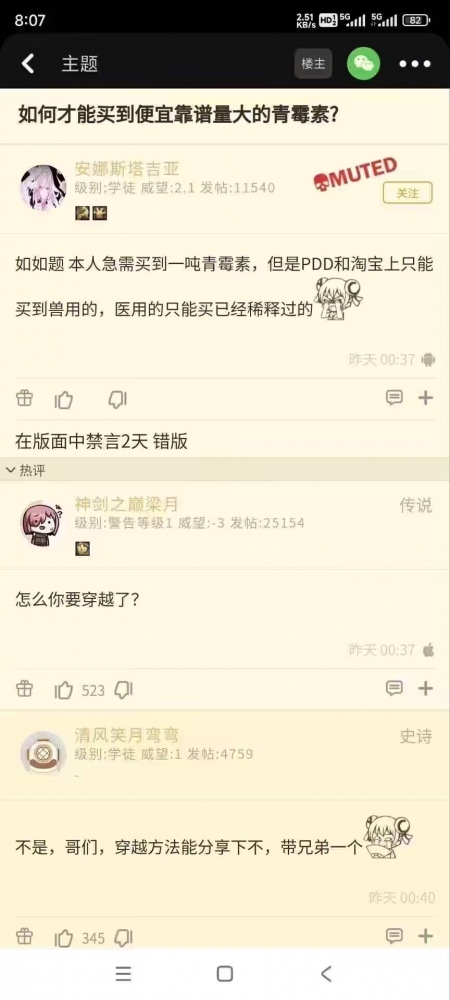Viewport: 450px width, 1000px height.
Task: Follow 安娜斯塔吉亚 with the 关注 button
Action: point(407,193)
